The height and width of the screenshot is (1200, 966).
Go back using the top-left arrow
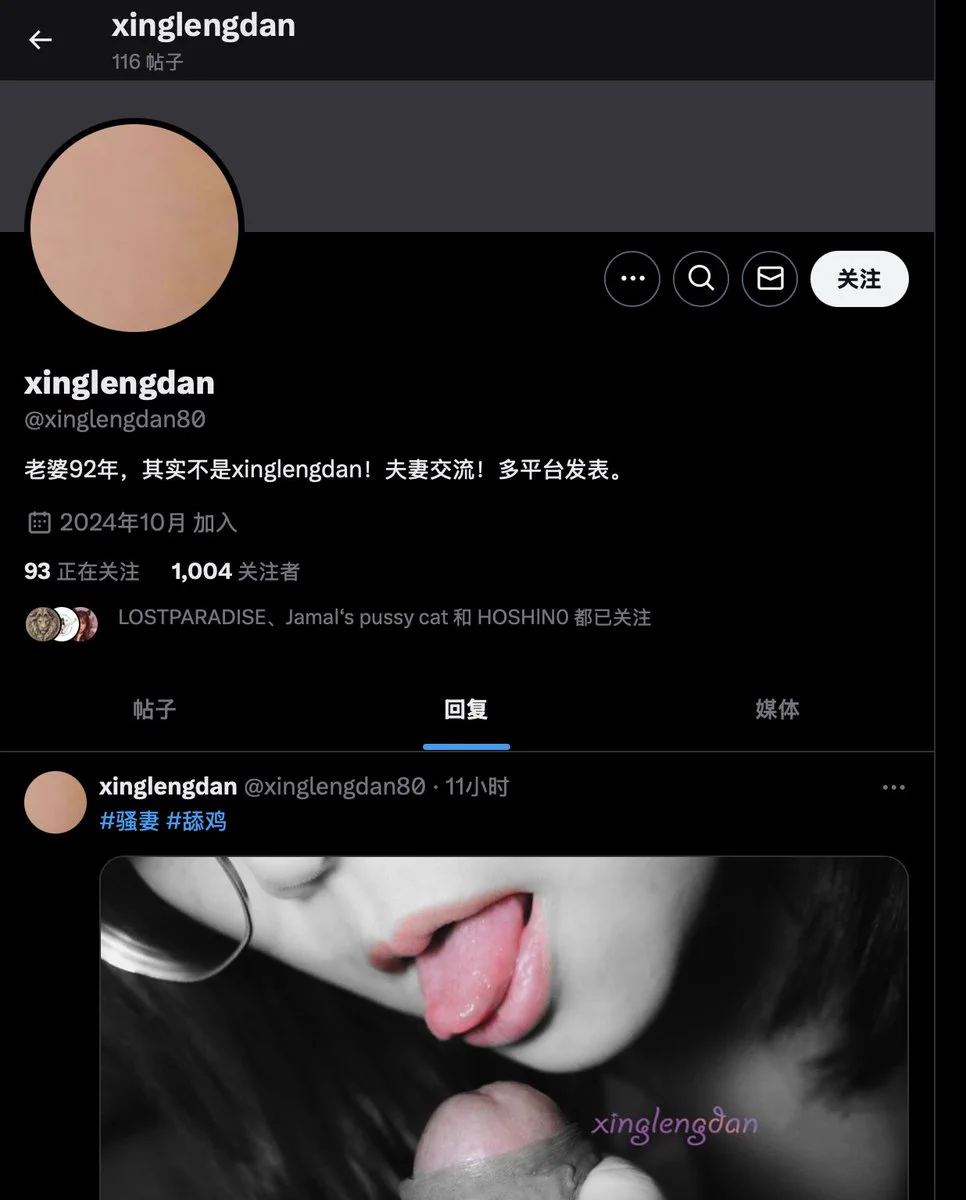[40, 40]
